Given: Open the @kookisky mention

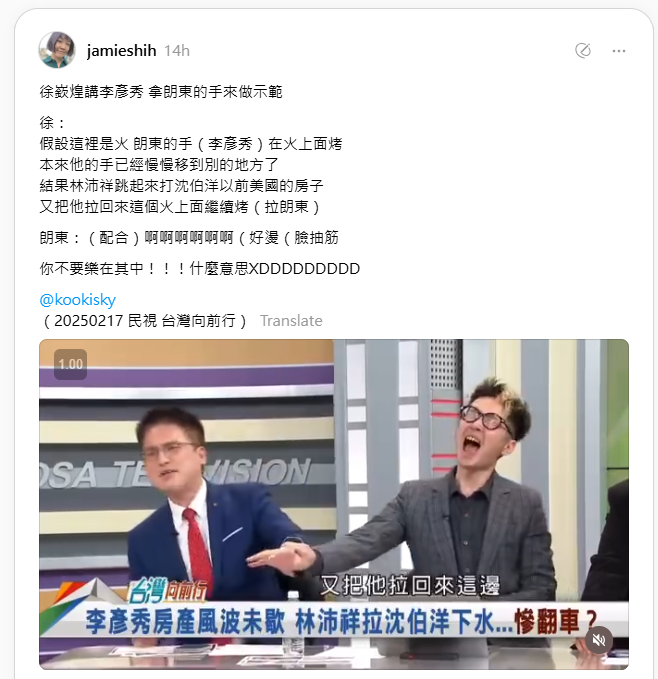Looking at the screenshot, I should point(78,299).
